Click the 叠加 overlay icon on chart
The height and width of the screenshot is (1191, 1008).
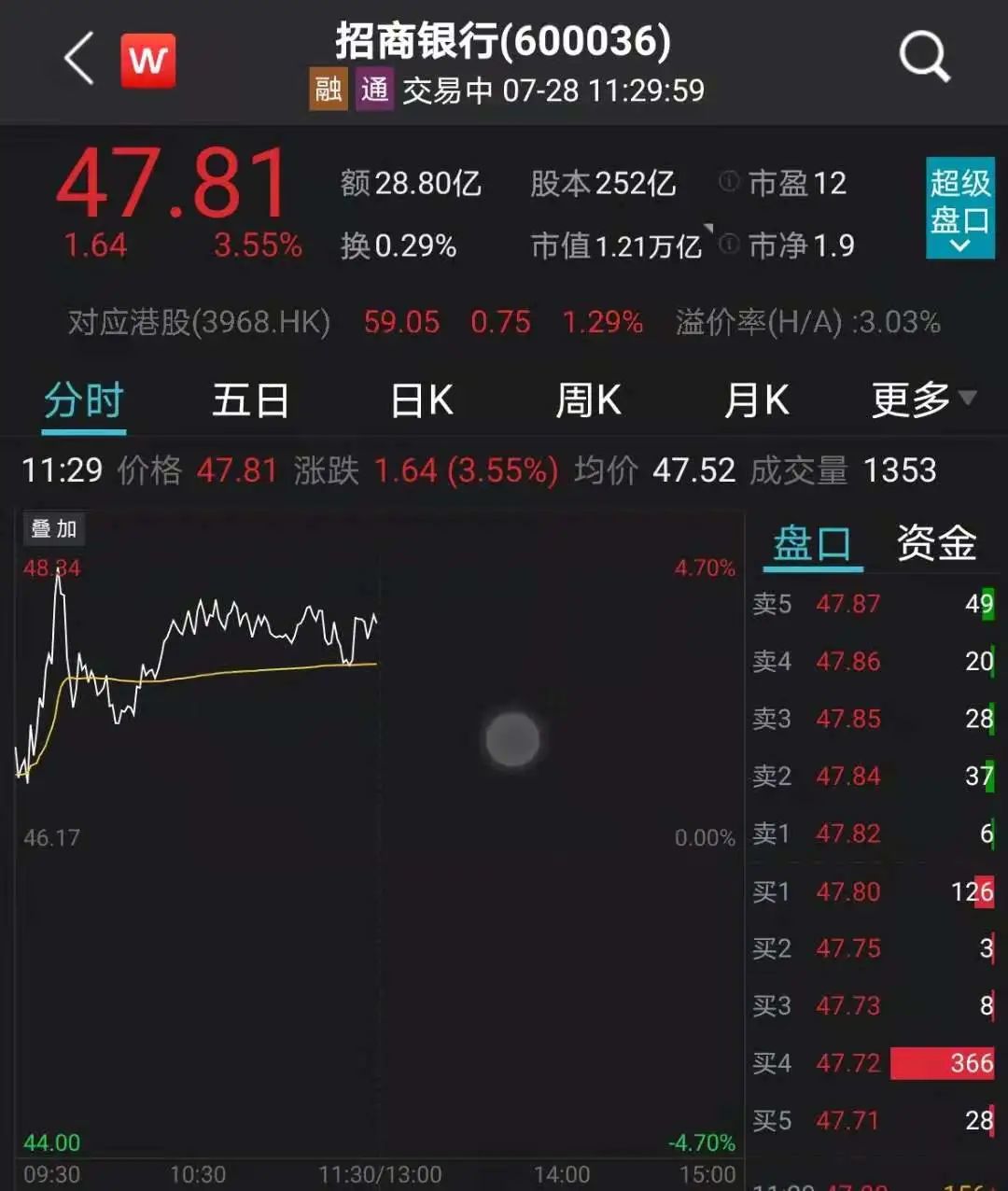pos(53,529)
